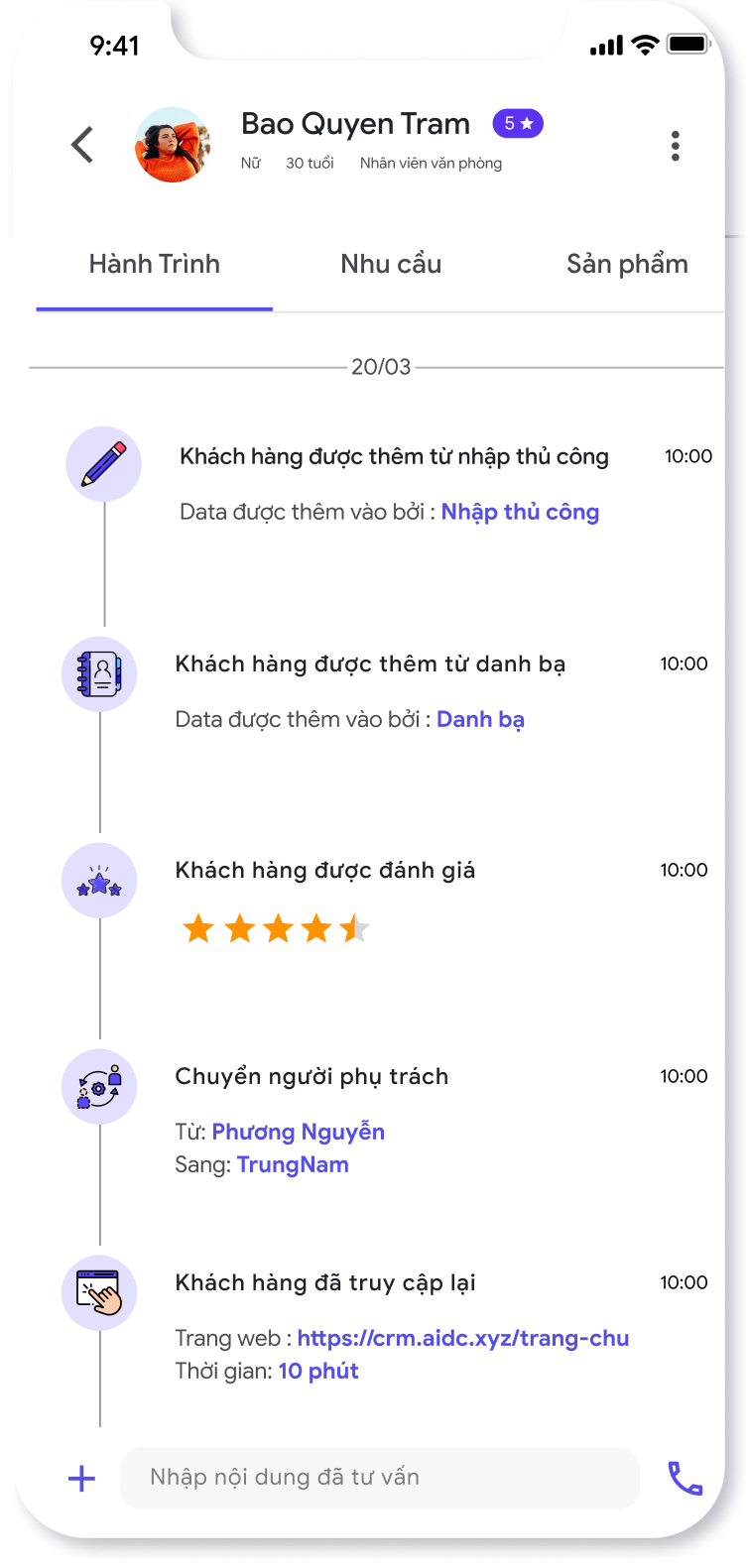Click the contact book icon next to danh bạ event
This screenshot has height=1568, width=748.
click(x=99, y=673)
